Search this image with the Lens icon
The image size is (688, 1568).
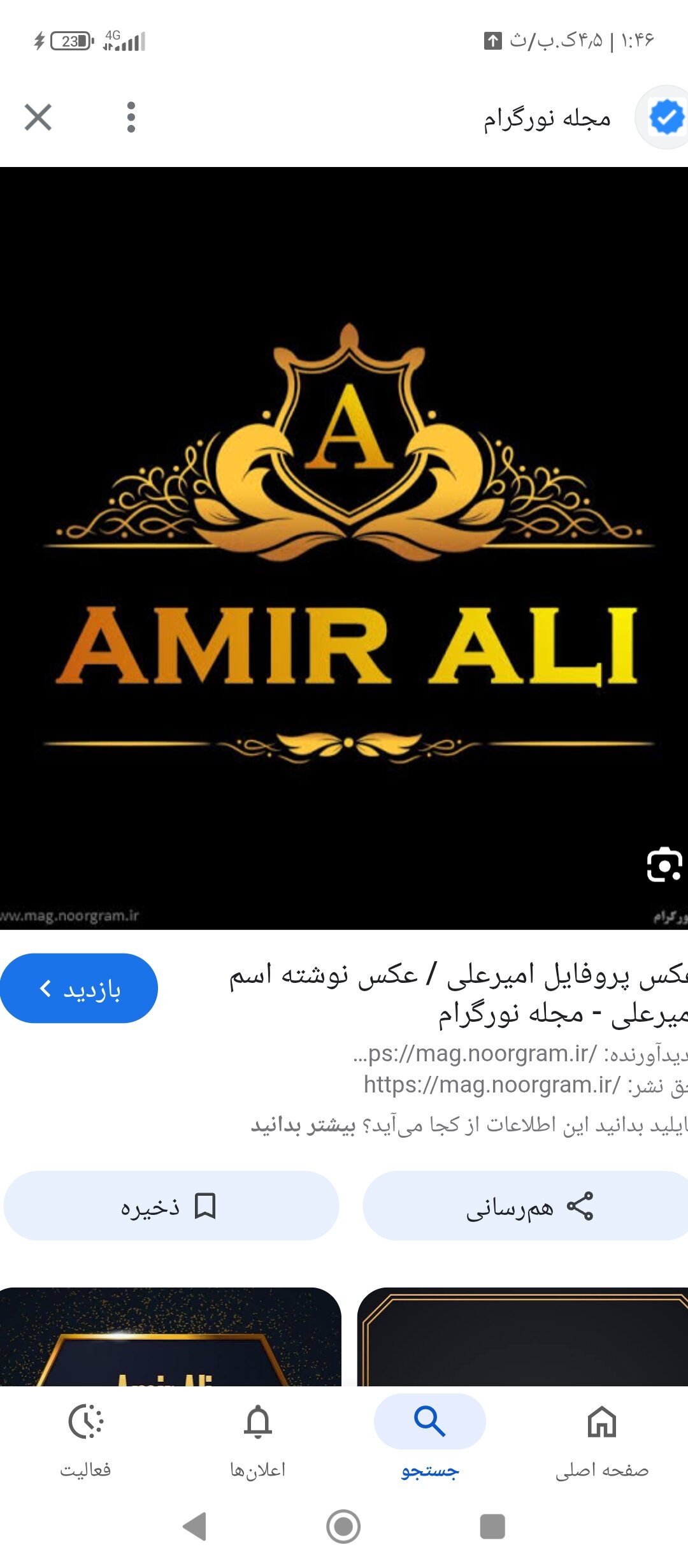[x=664, y=865]
